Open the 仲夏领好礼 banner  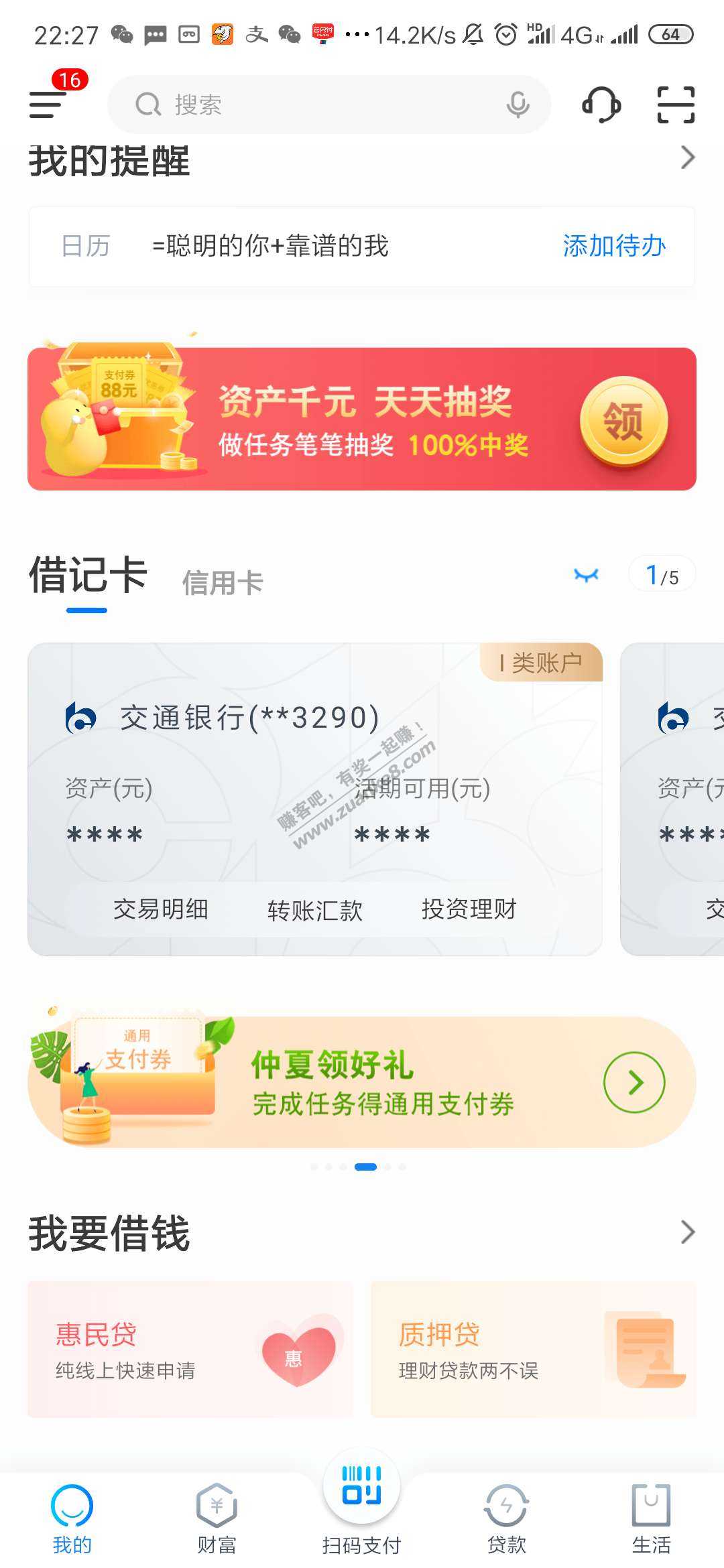coord(362,1082)
